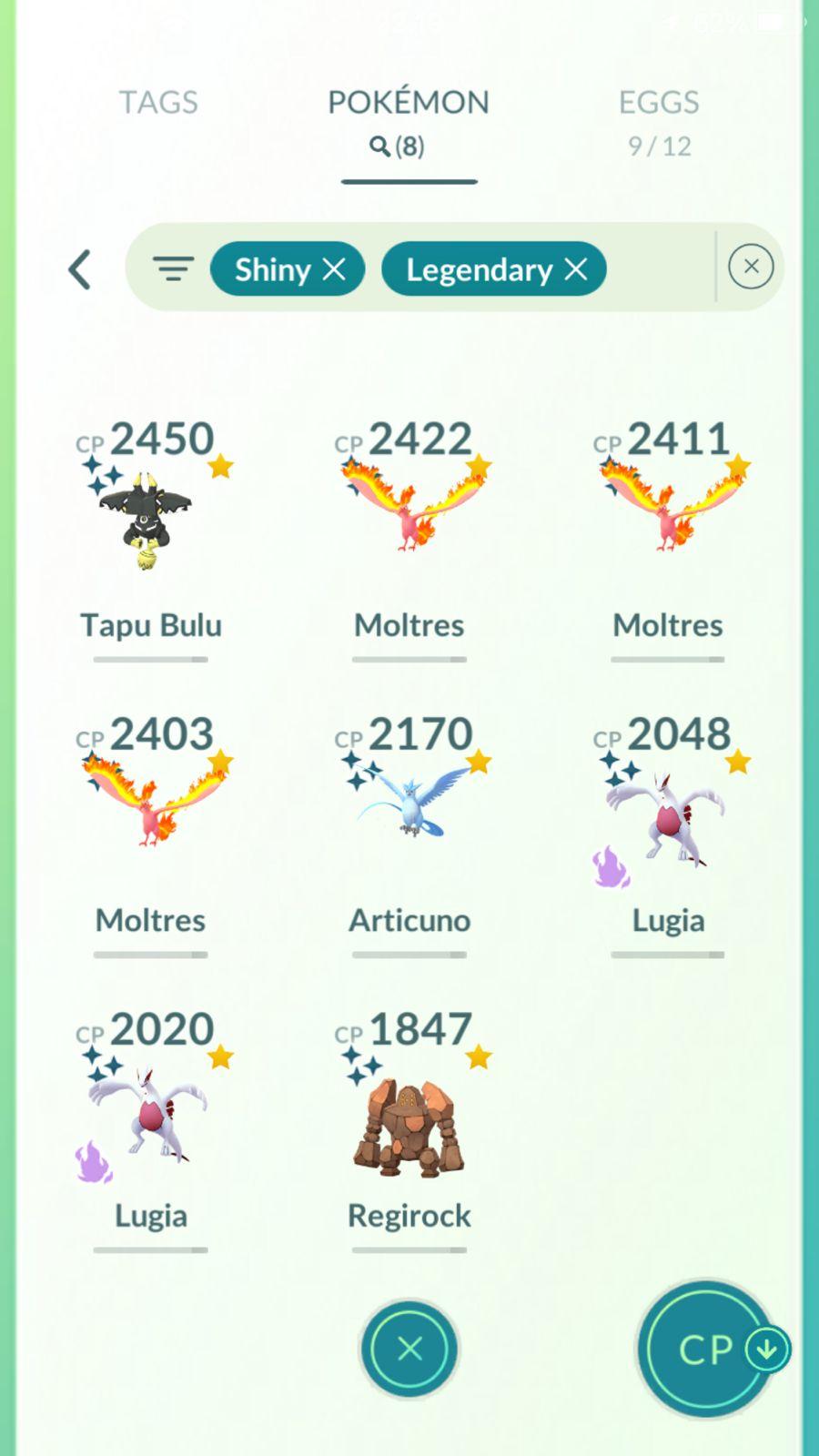Remove the Legendary filter chip

tap(576, 269)
